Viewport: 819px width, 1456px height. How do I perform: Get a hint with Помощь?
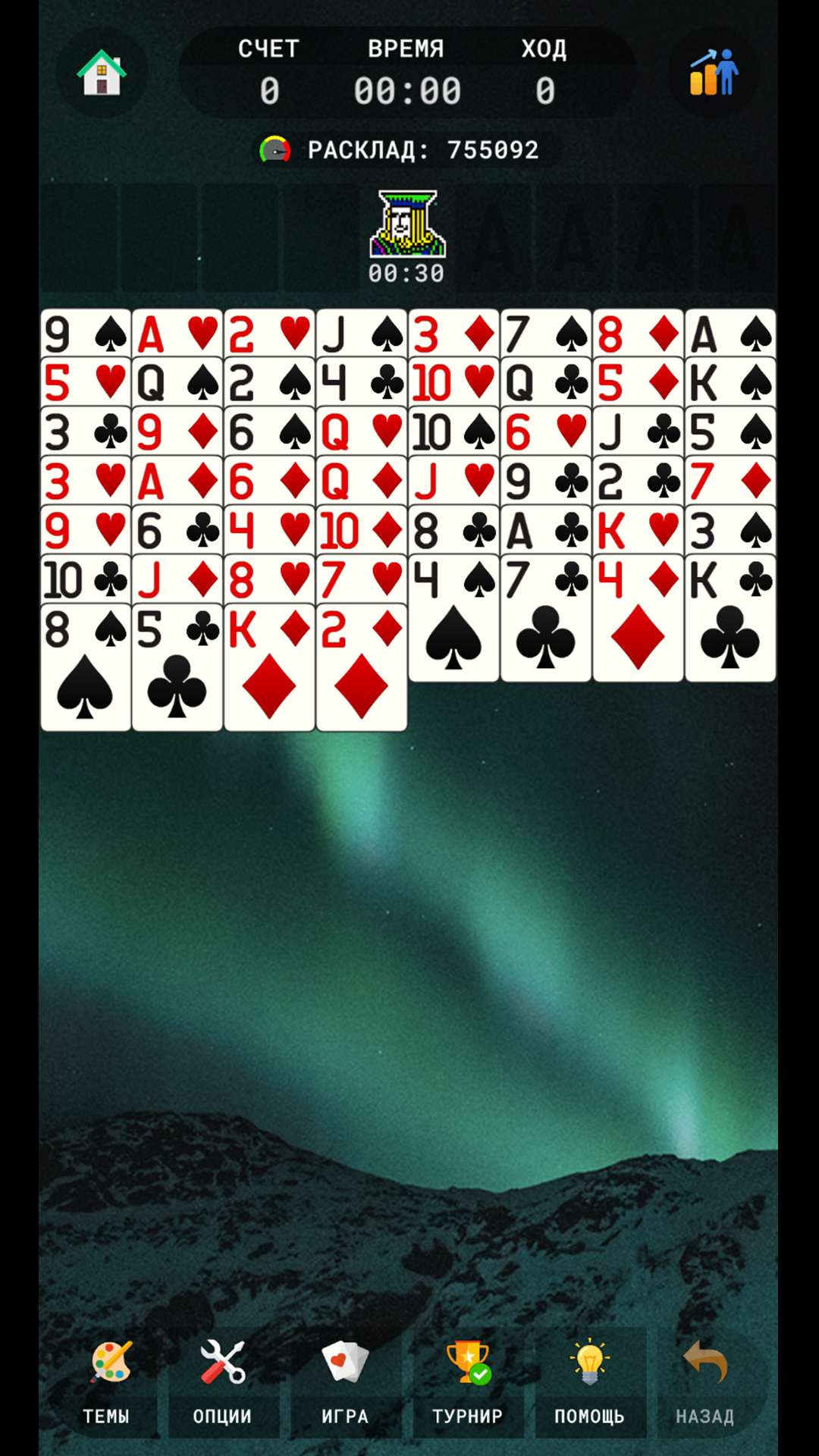click(589, 1381)
